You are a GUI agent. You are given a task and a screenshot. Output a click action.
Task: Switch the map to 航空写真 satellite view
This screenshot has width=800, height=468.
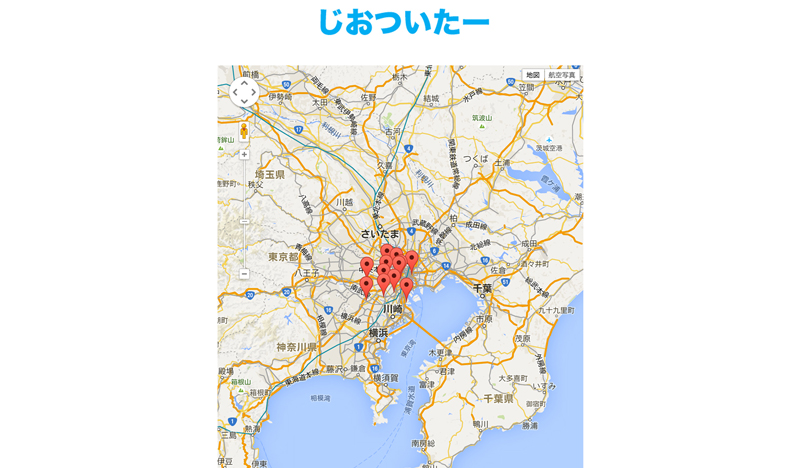[x=562, y=76]
